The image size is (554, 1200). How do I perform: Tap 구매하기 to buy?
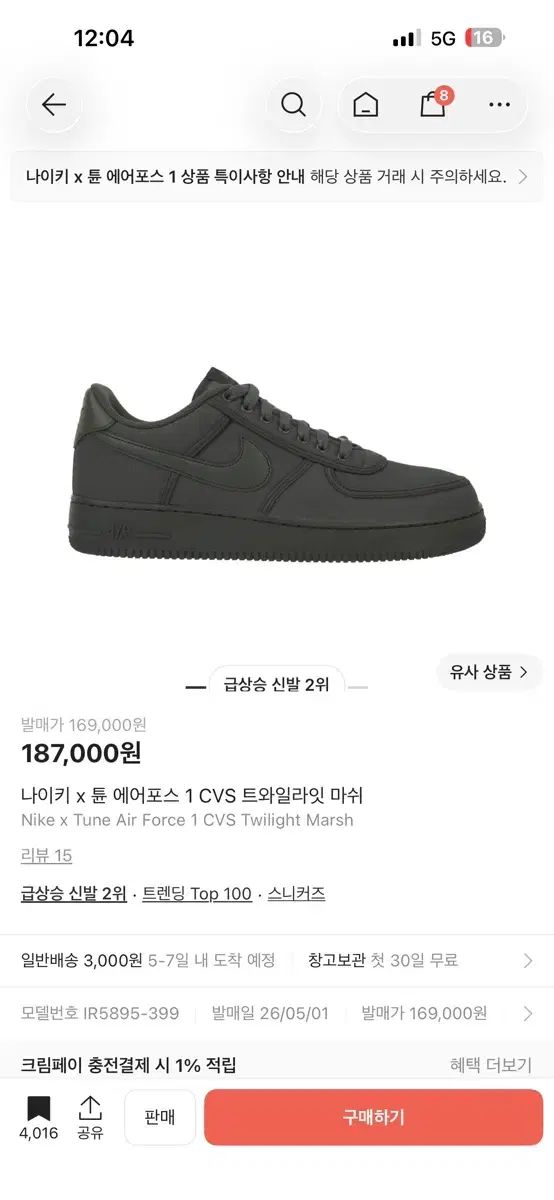click(374, 1118)
